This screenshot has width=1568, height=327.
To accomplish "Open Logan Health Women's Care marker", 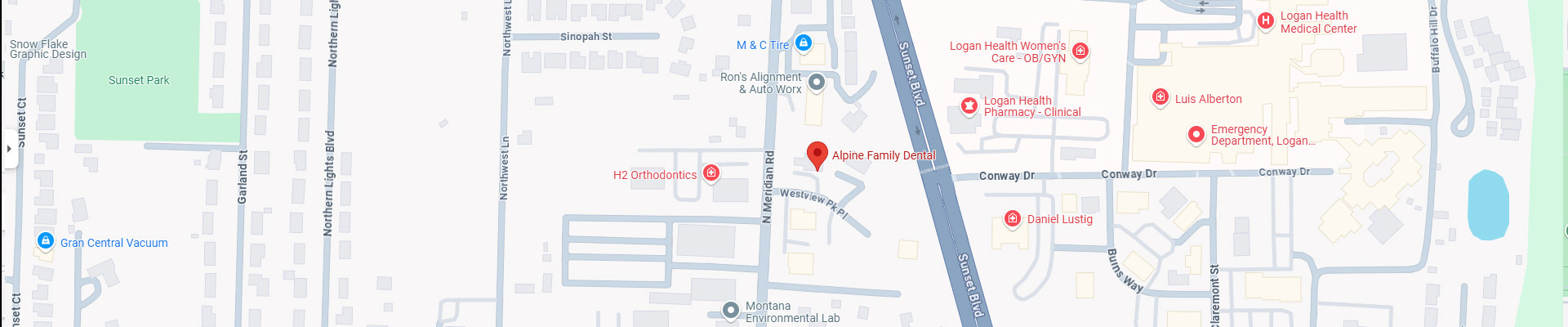I will point(1080,51).
